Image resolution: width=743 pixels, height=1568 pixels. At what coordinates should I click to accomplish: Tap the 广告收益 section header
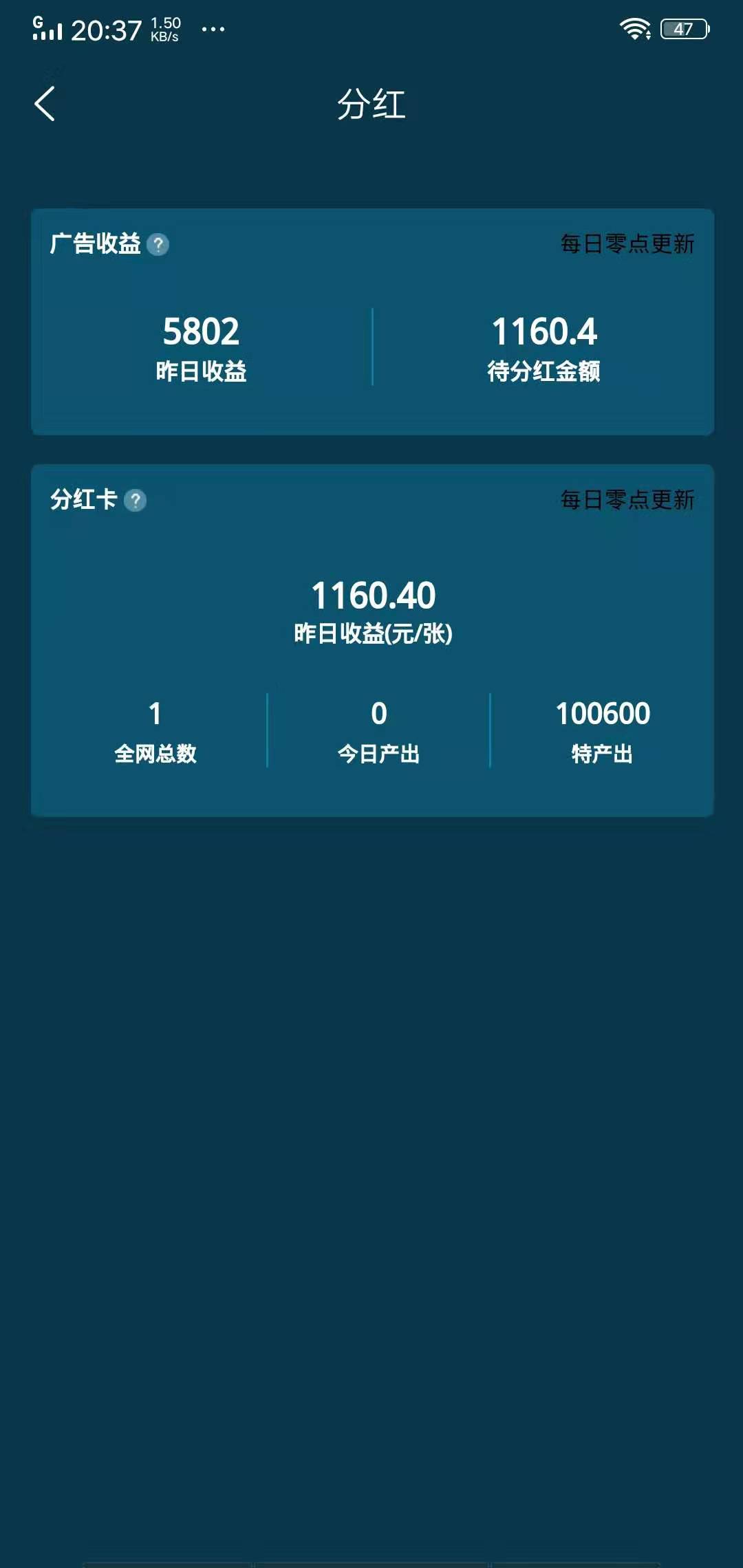tap(96, 243)
